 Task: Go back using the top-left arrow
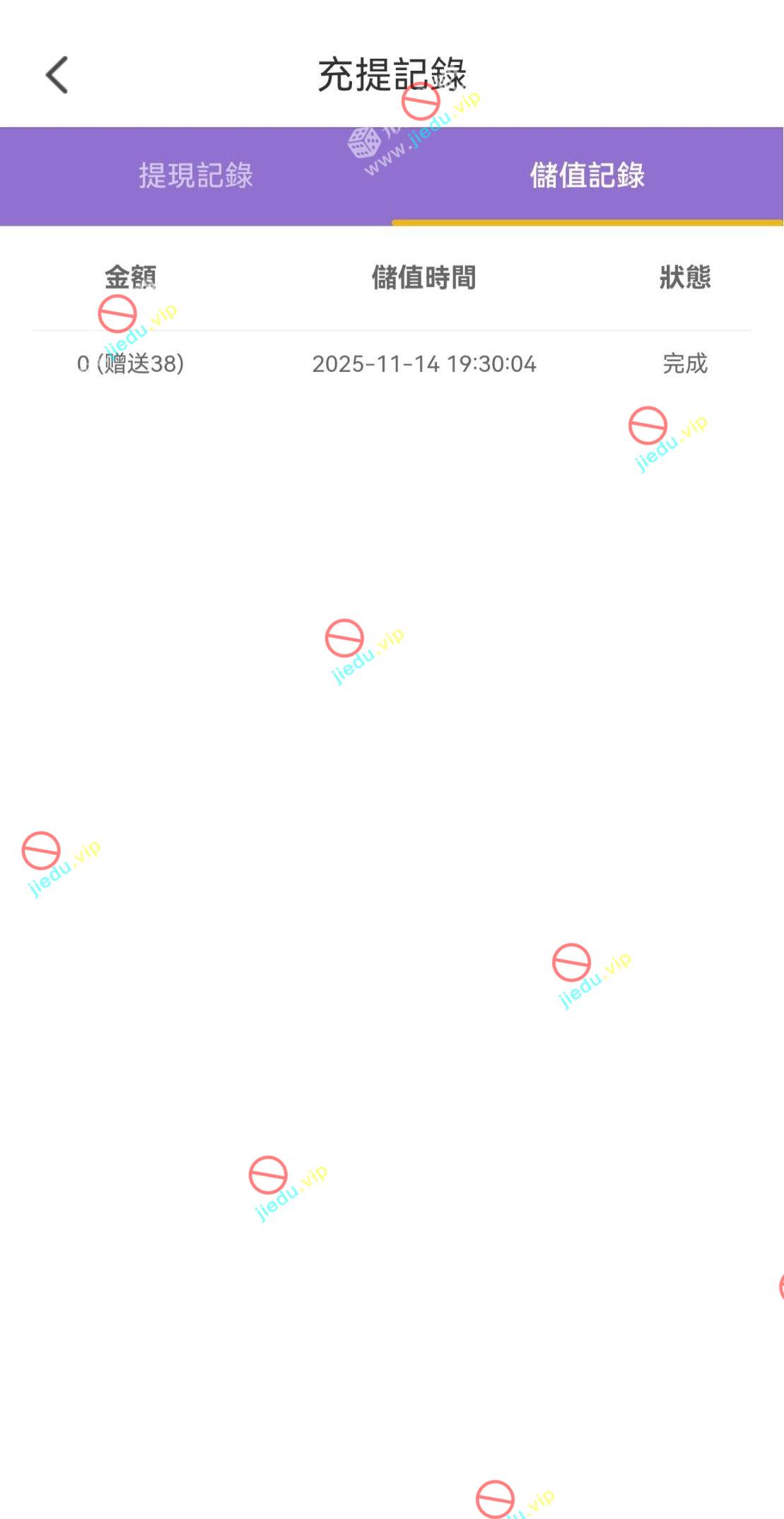57,75
